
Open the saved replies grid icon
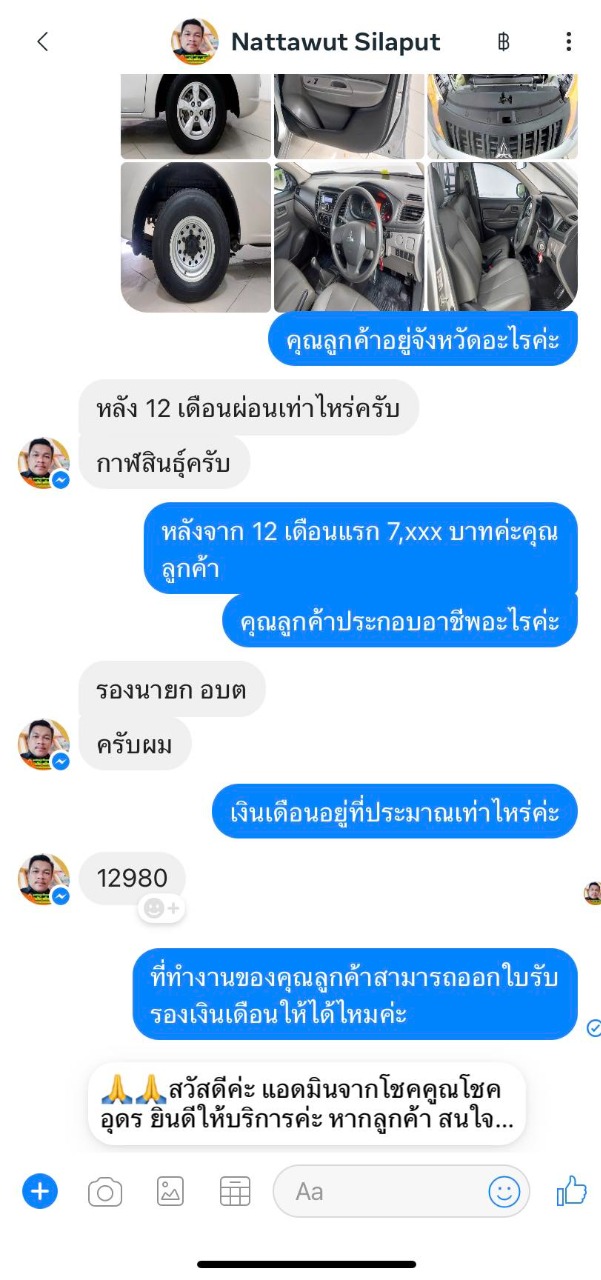[x=235, y=1191]
